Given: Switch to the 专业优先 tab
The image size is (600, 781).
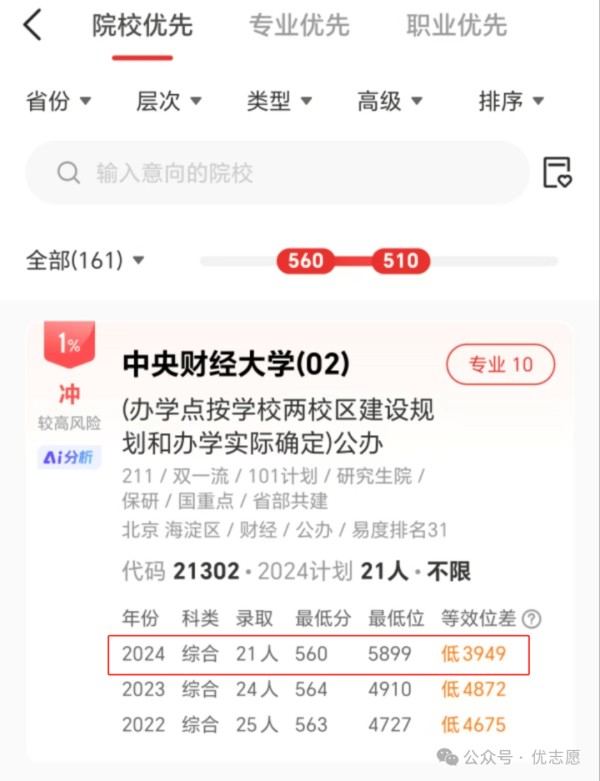Looking at the screenshot, I should (299, 26).
